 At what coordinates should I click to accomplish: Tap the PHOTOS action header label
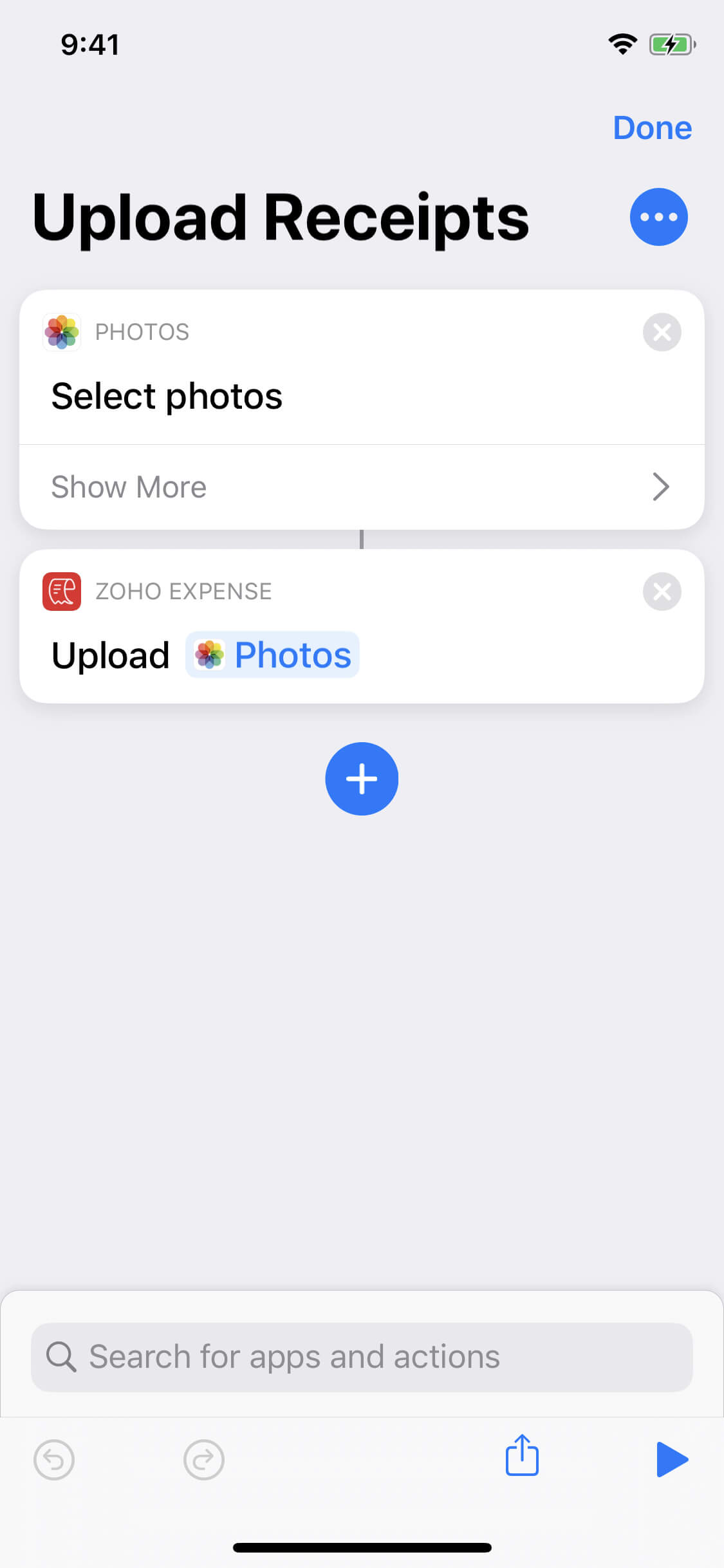point(142,331)
